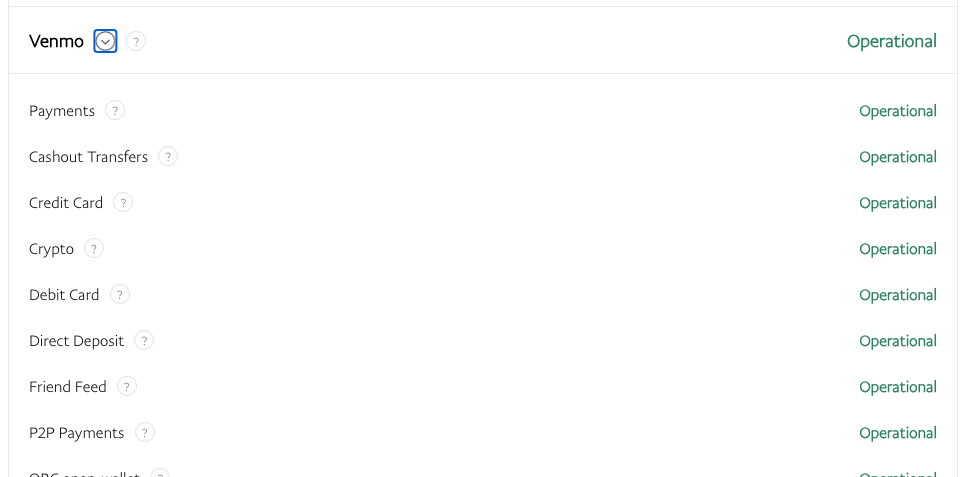Open the Crypto help tooltip
This screenshot has height=477, width=971.
94,249
